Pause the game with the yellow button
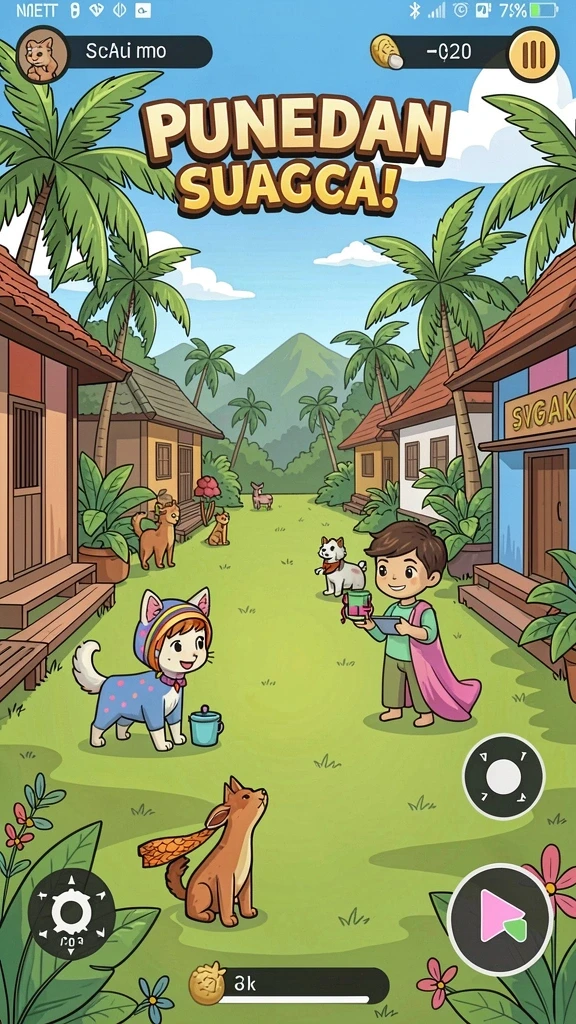 coord(534,54)
